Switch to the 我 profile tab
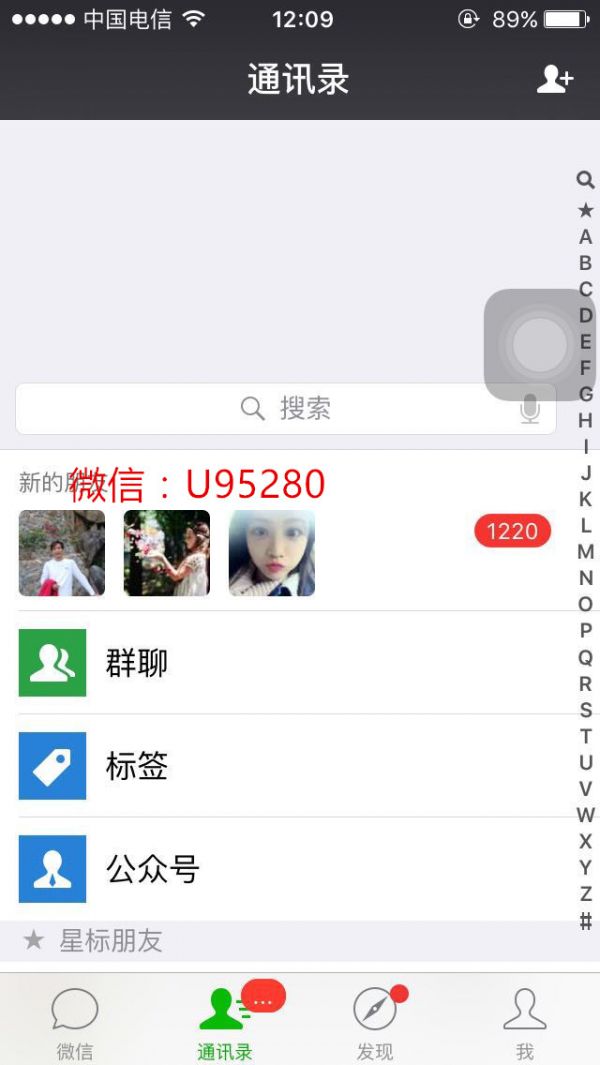The height and width of the screenshot is (1065, 600). click(x=524, y=1022)
